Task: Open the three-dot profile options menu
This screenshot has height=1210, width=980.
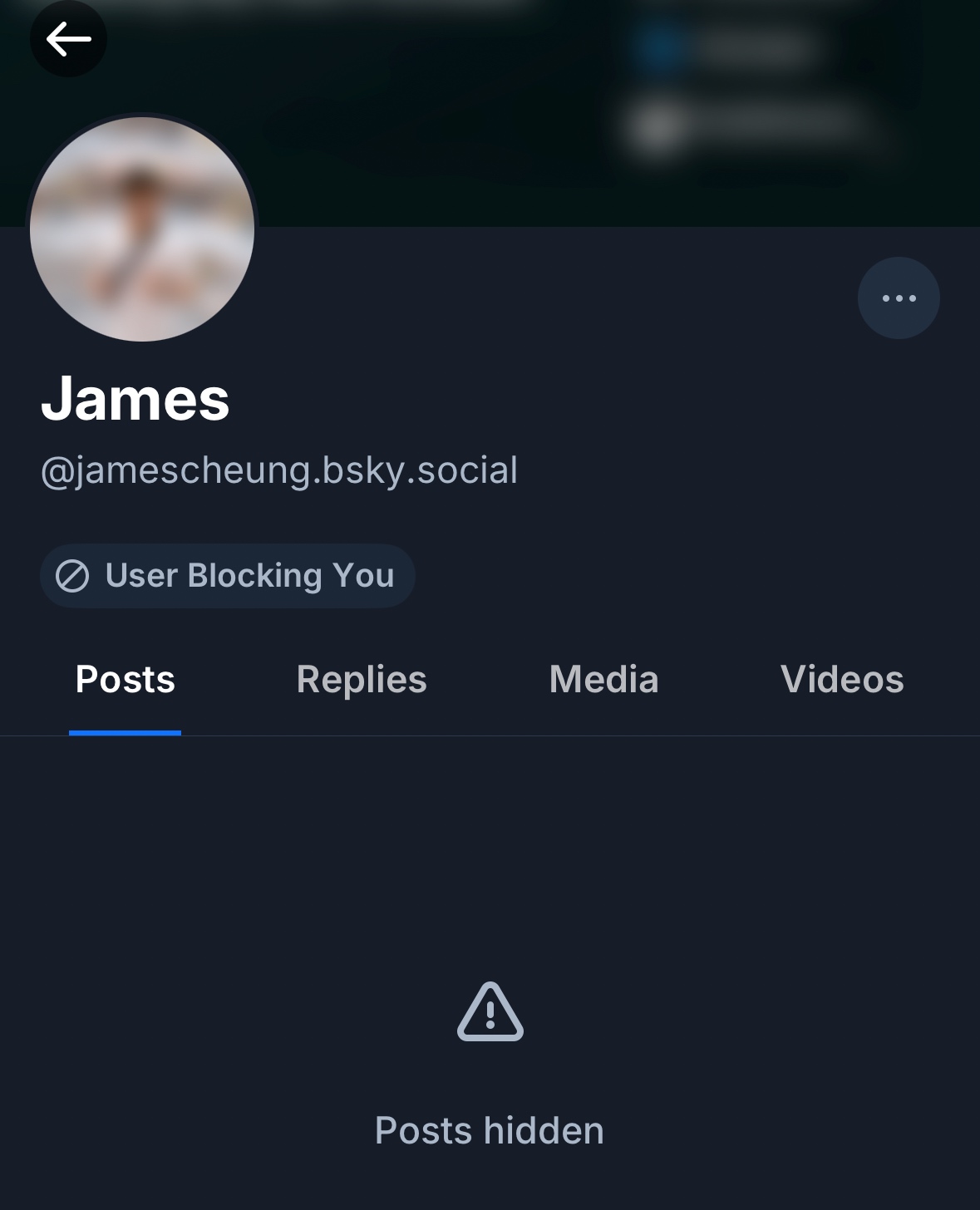Action: coord(899,298)
